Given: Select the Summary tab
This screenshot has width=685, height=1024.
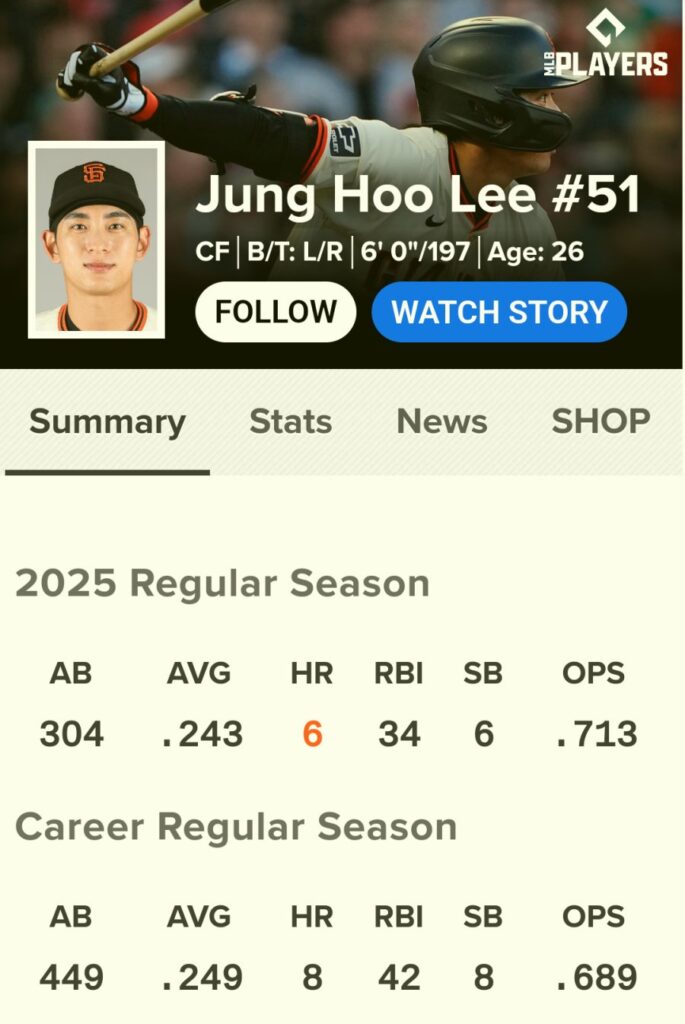Looking at the screenshot, I should click(x=107, y=422).
